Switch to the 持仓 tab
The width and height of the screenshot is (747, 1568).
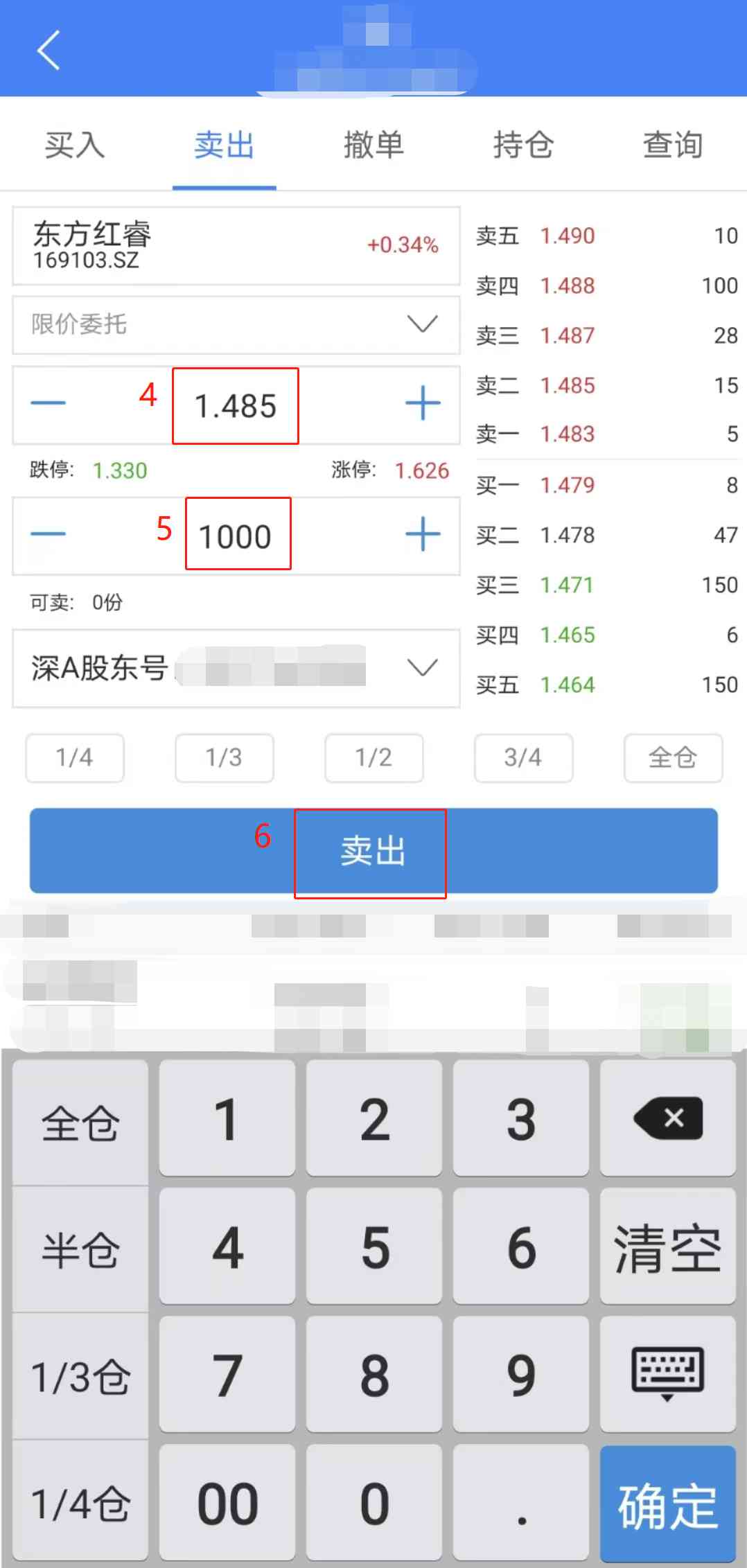pos(523,146)
